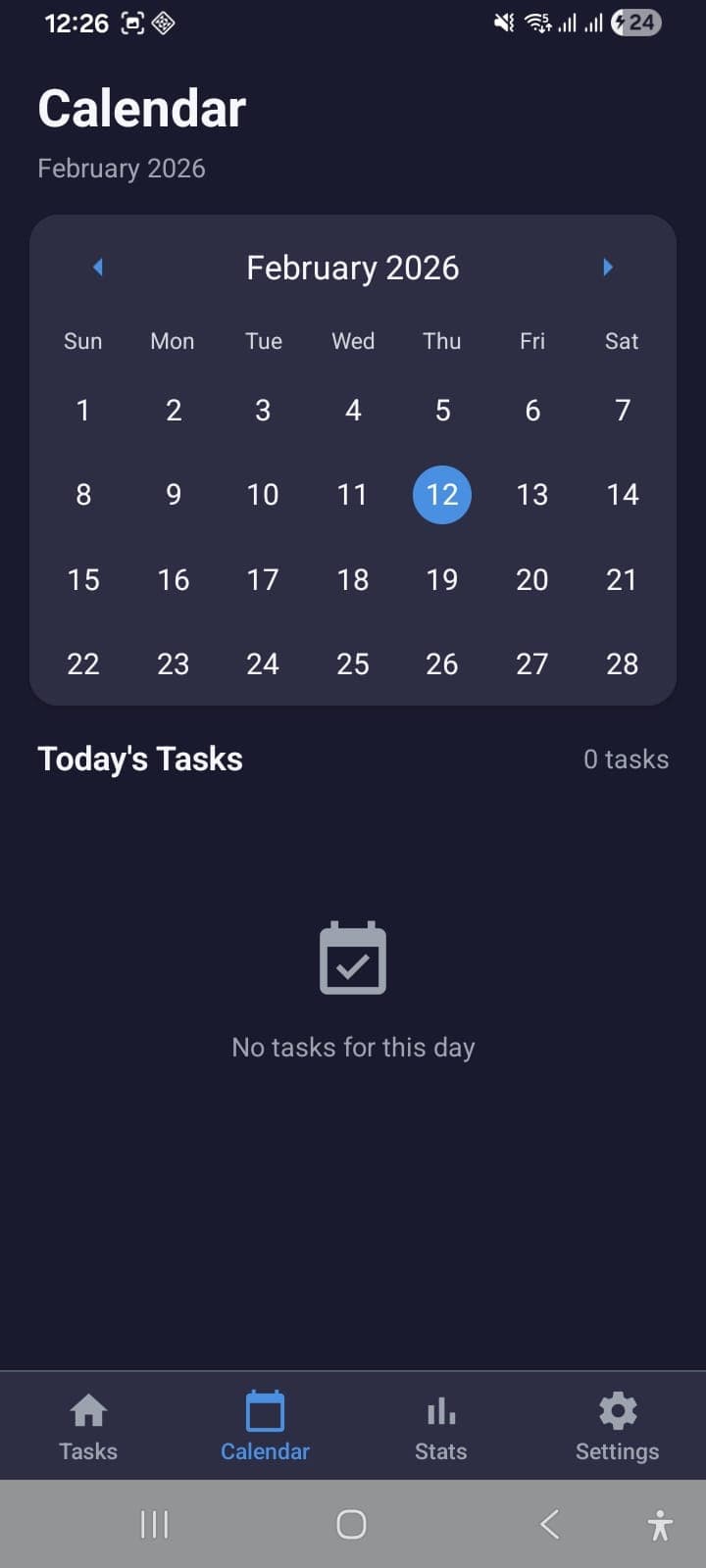This screenshot has width=706, height=1568.
Task: Switch to the Stats tab
Action: pos(440,1426)
